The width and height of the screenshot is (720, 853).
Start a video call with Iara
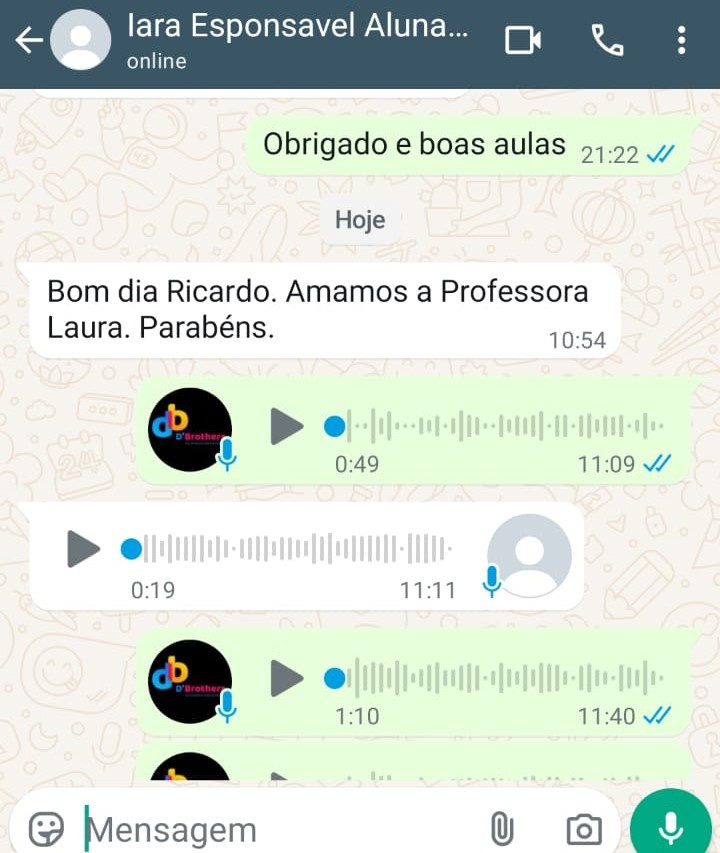[522, 41]
